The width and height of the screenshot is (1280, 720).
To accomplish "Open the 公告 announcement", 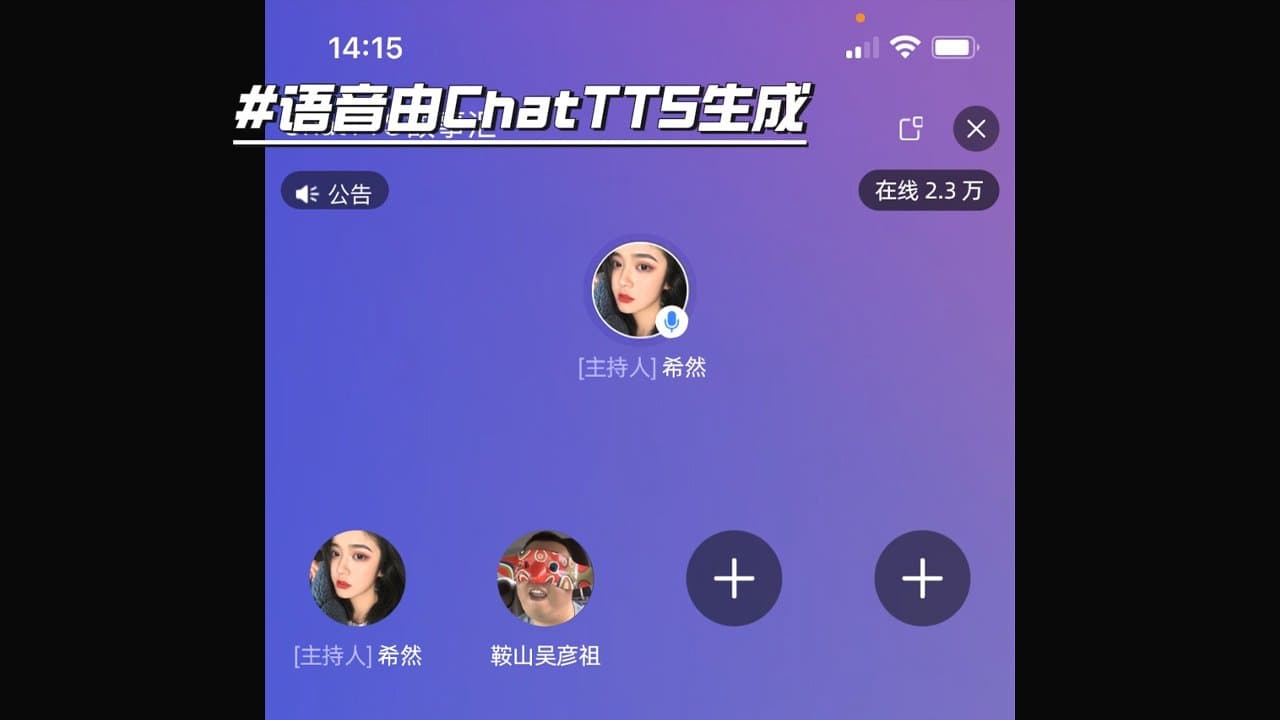I will (x=334, y=191).
